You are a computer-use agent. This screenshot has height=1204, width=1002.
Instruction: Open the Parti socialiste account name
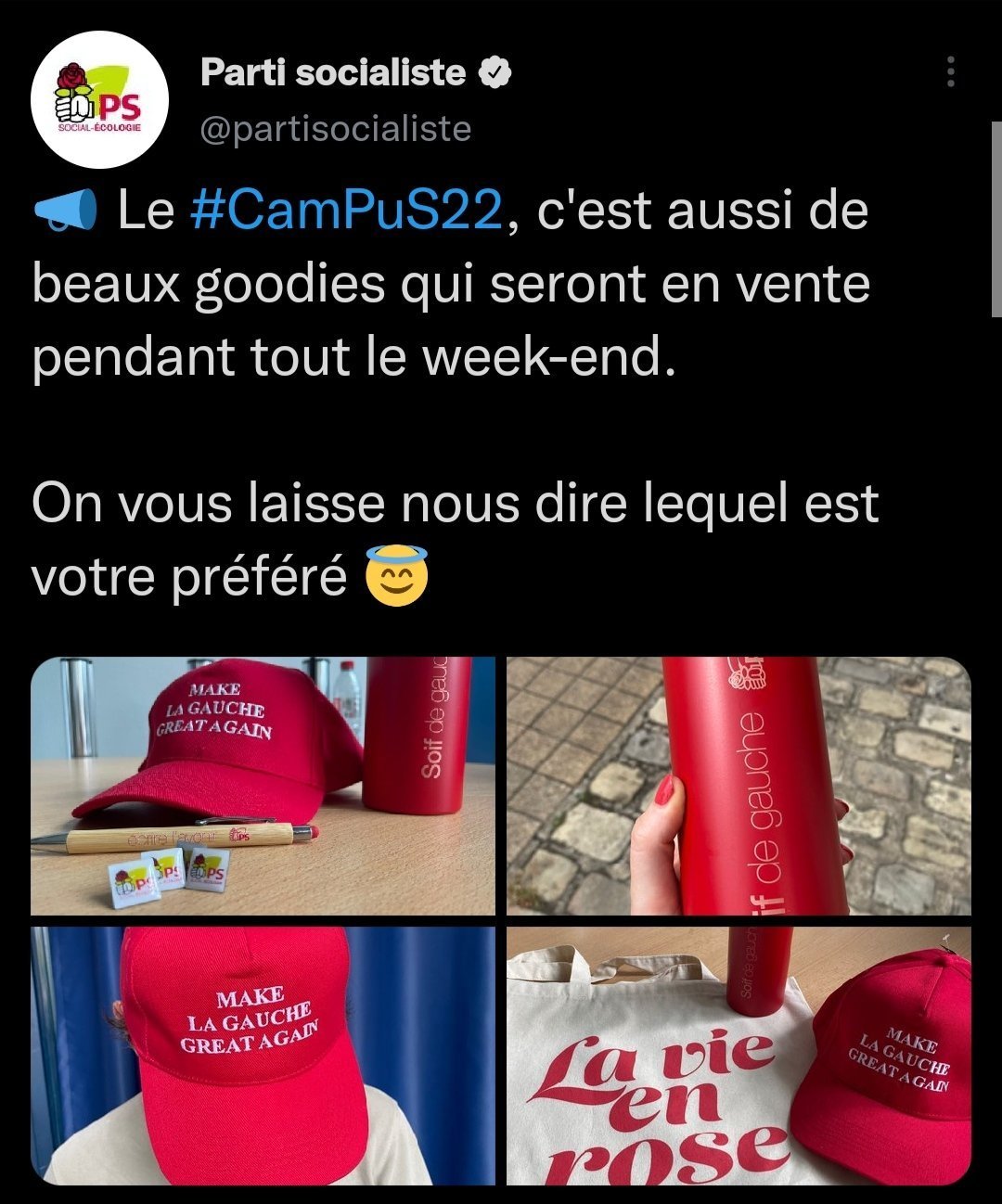[x=332, y=72]
